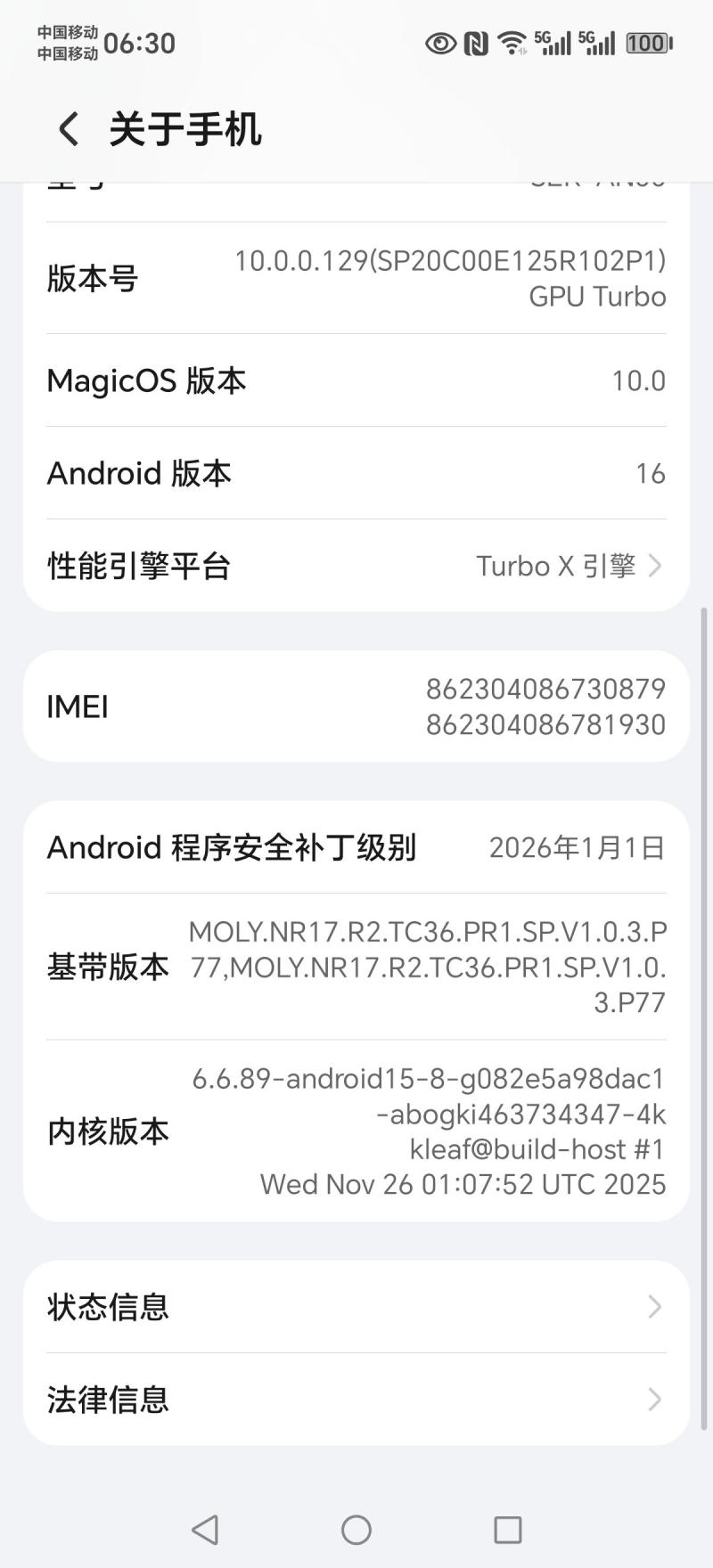Screen dimensions: 713x1568
Task: Open 法律信息 row
Action: (x=356, y=1400)
